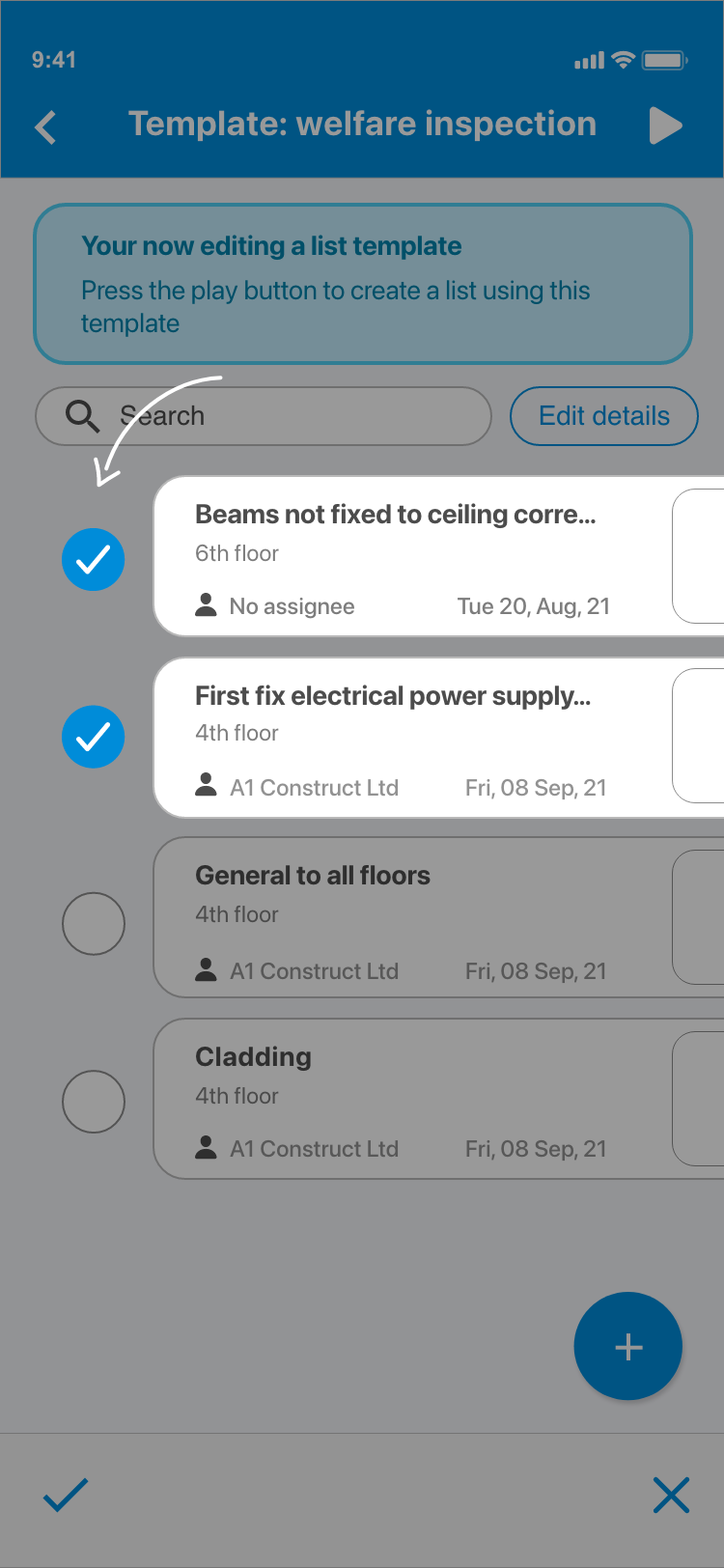Screen dimensions: 724x1568
Task: Cancel the selection with the bottom X
Action: pyautogui.click(x=671, y=1496)
